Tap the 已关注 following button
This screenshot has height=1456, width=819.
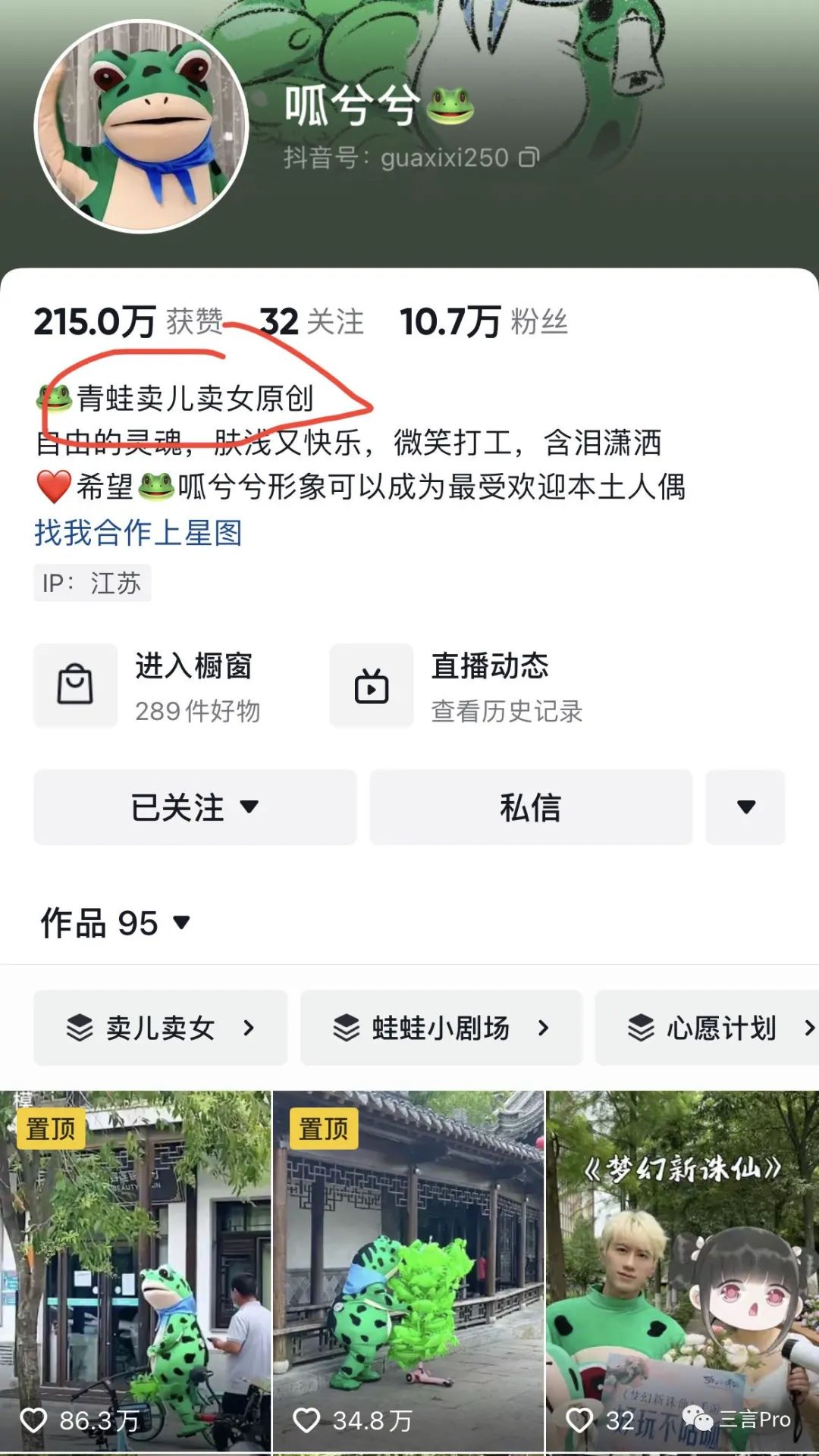click(195, 807)
